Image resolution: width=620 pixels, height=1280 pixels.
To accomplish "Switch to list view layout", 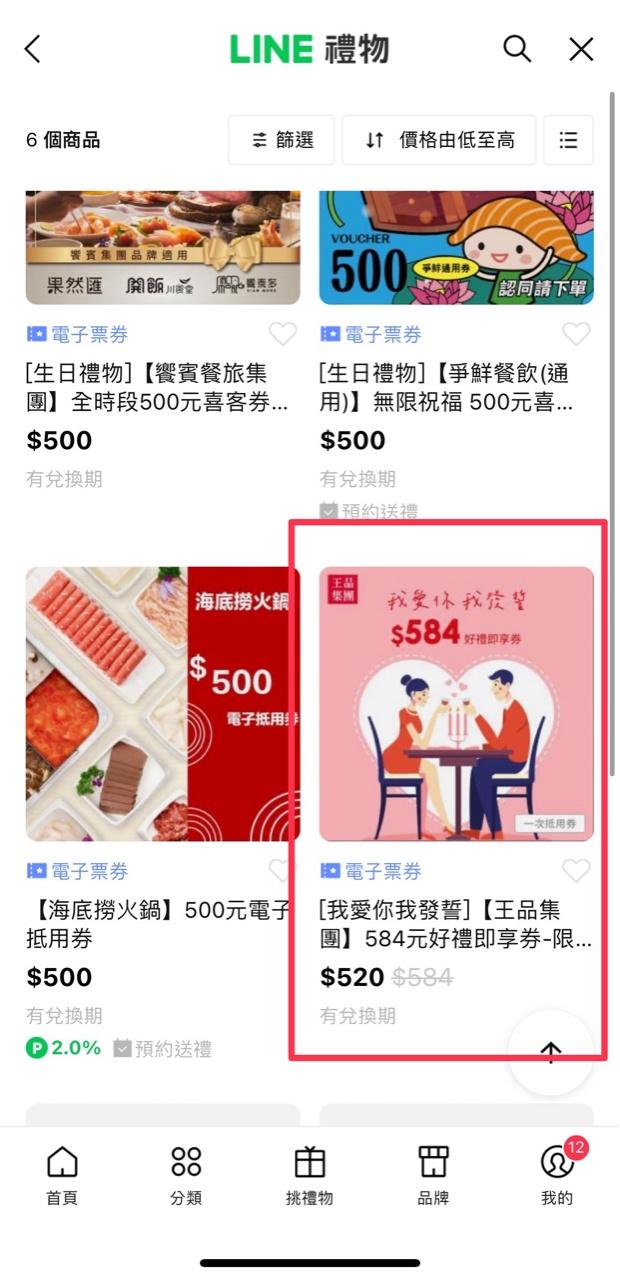I will tap(568, 140).
